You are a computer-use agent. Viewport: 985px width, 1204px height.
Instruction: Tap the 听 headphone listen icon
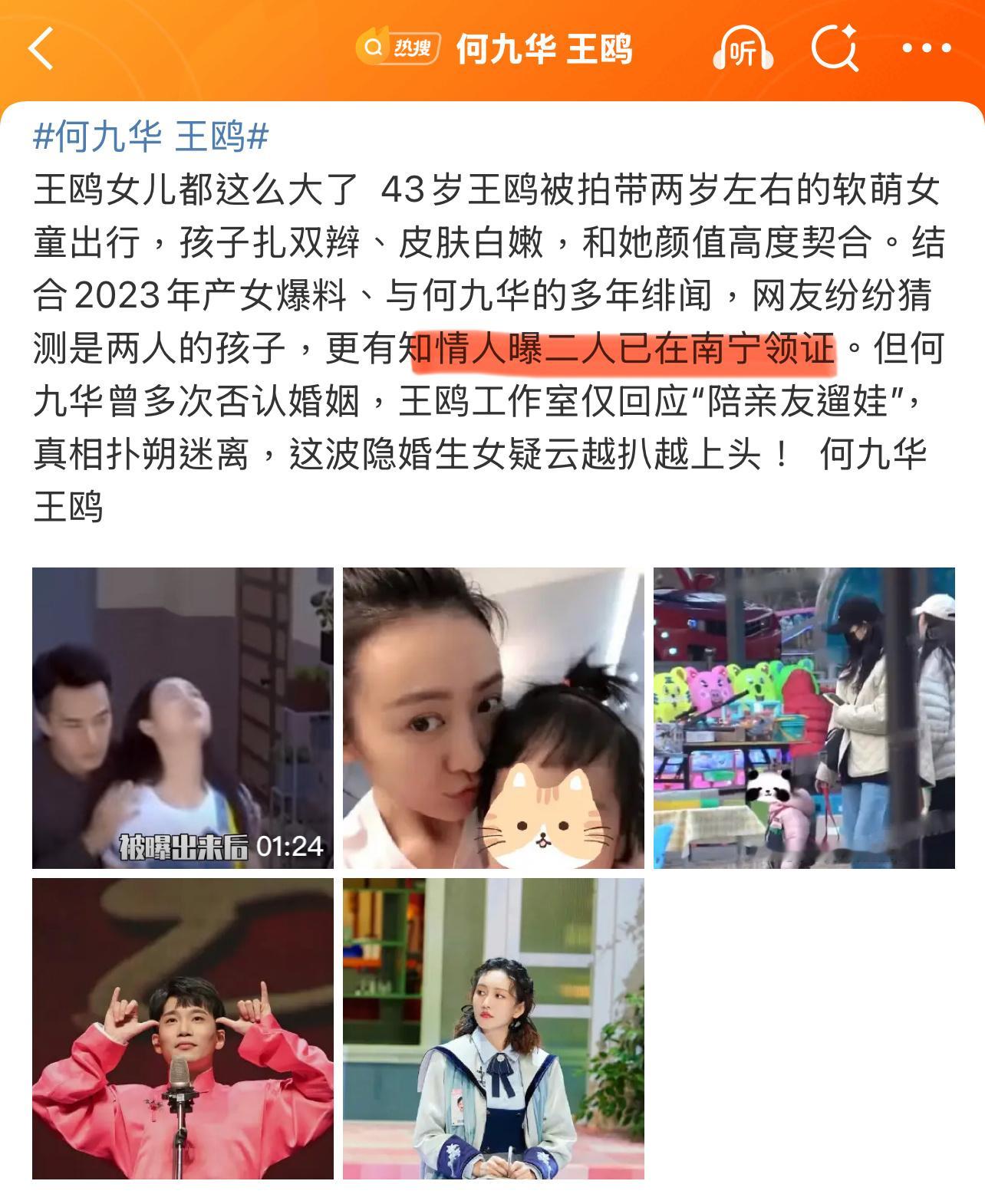click(741, 48)
